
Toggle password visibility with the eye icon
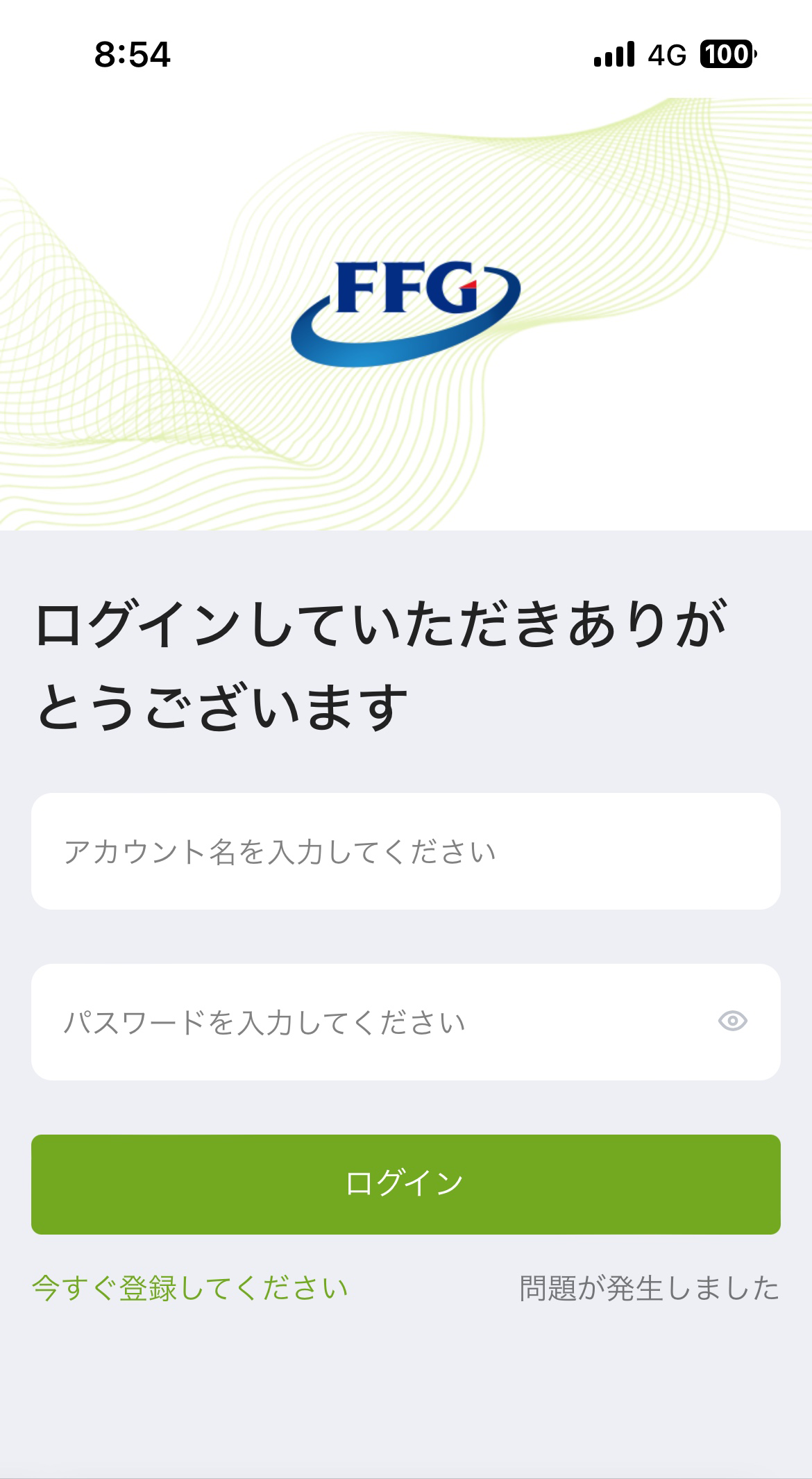pos(732,1021)
